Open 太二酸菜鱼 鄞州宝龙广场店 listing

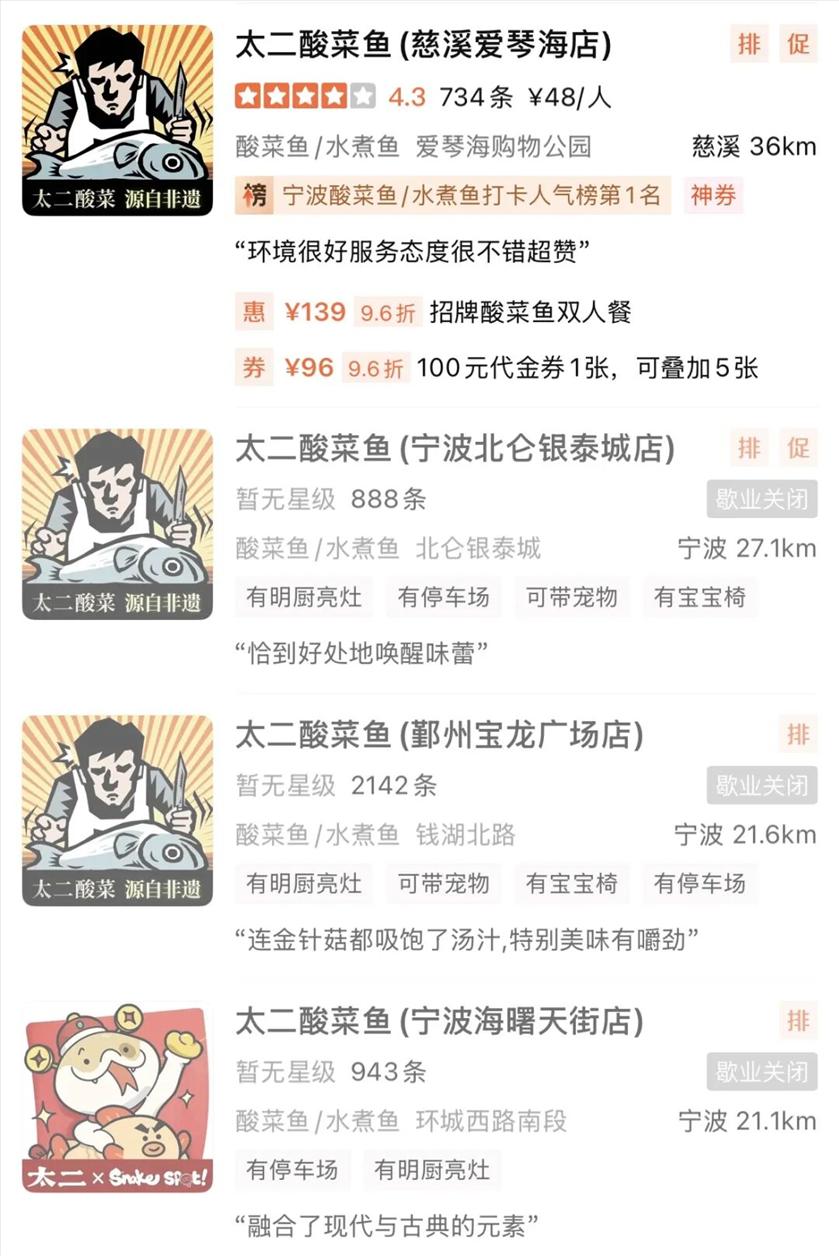[439, 736]
